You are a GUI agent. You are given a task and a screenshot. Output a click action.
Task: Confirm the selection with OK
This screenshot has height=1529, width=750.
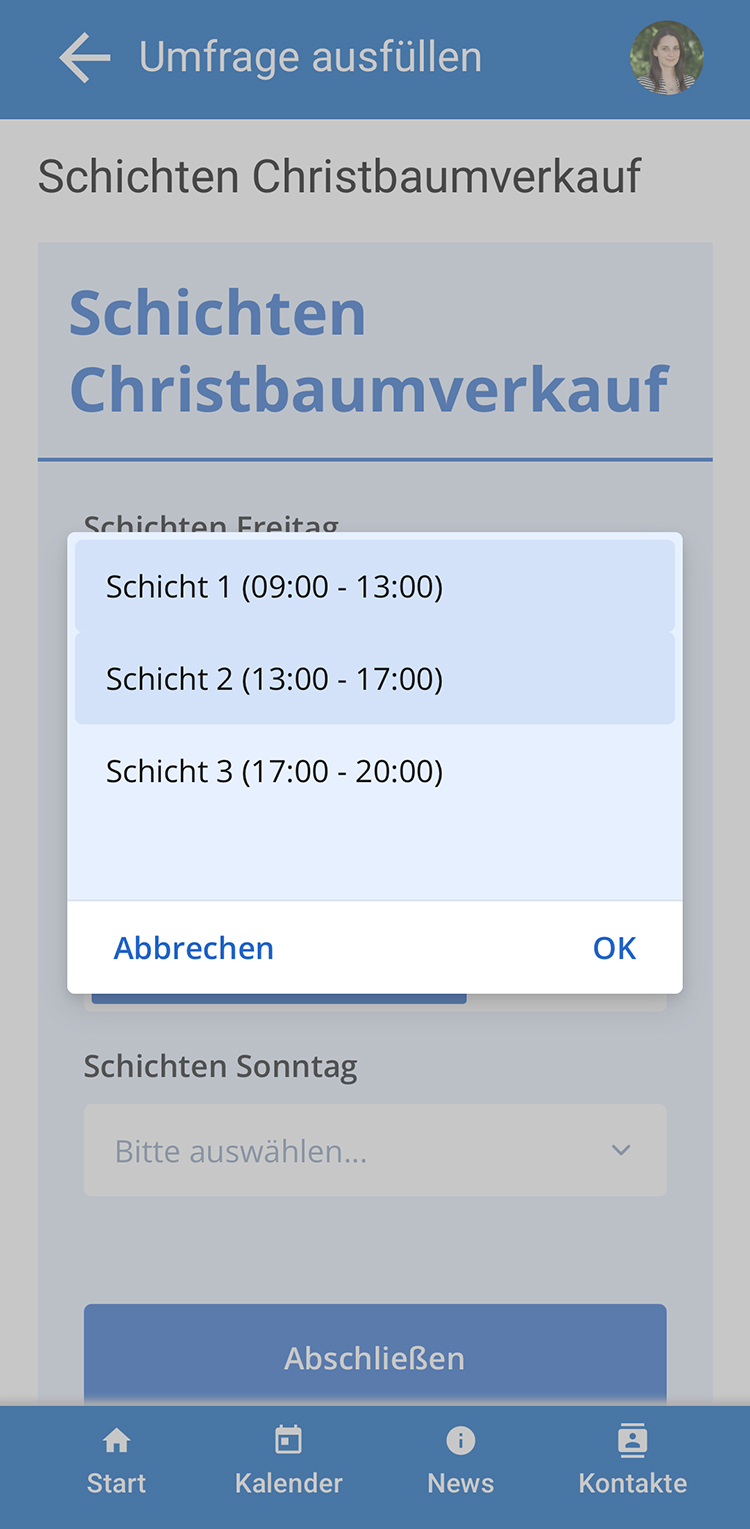[x=614, y=948]
